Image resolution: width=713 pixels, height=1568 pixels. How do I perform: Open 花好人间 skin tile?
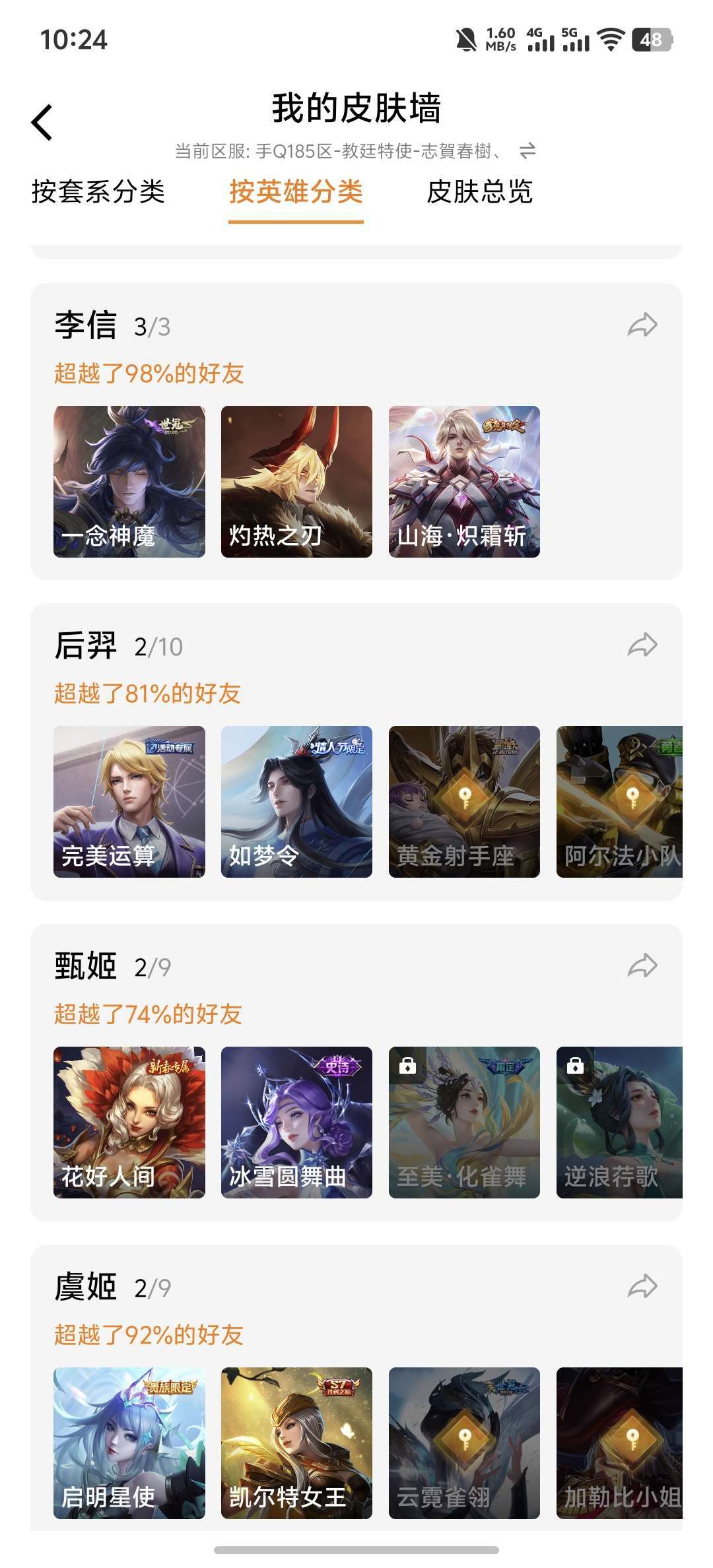click(129, 1123)
